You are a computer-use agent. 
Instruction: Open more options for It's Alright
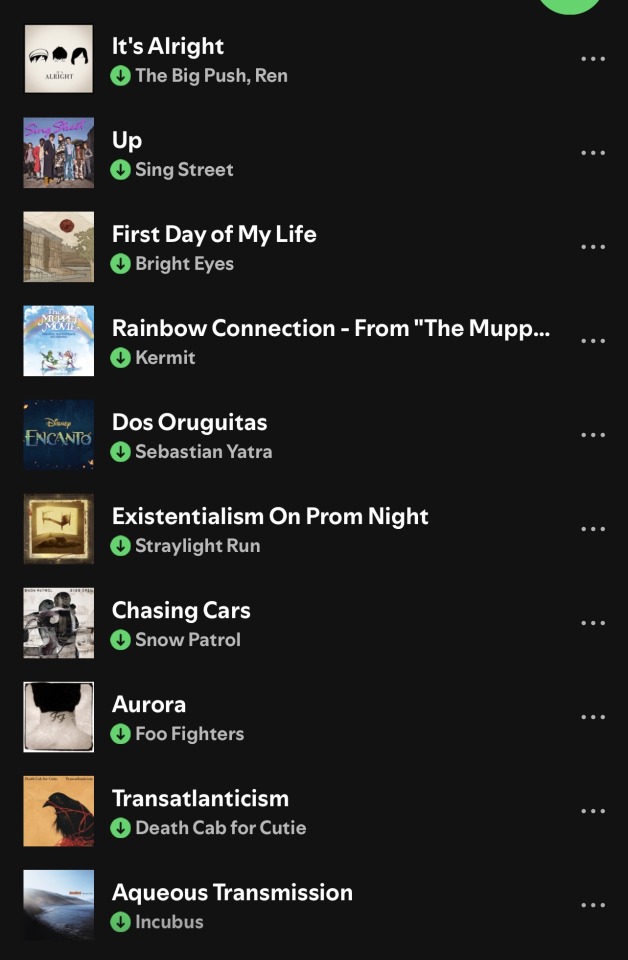(x=593, y=59)
